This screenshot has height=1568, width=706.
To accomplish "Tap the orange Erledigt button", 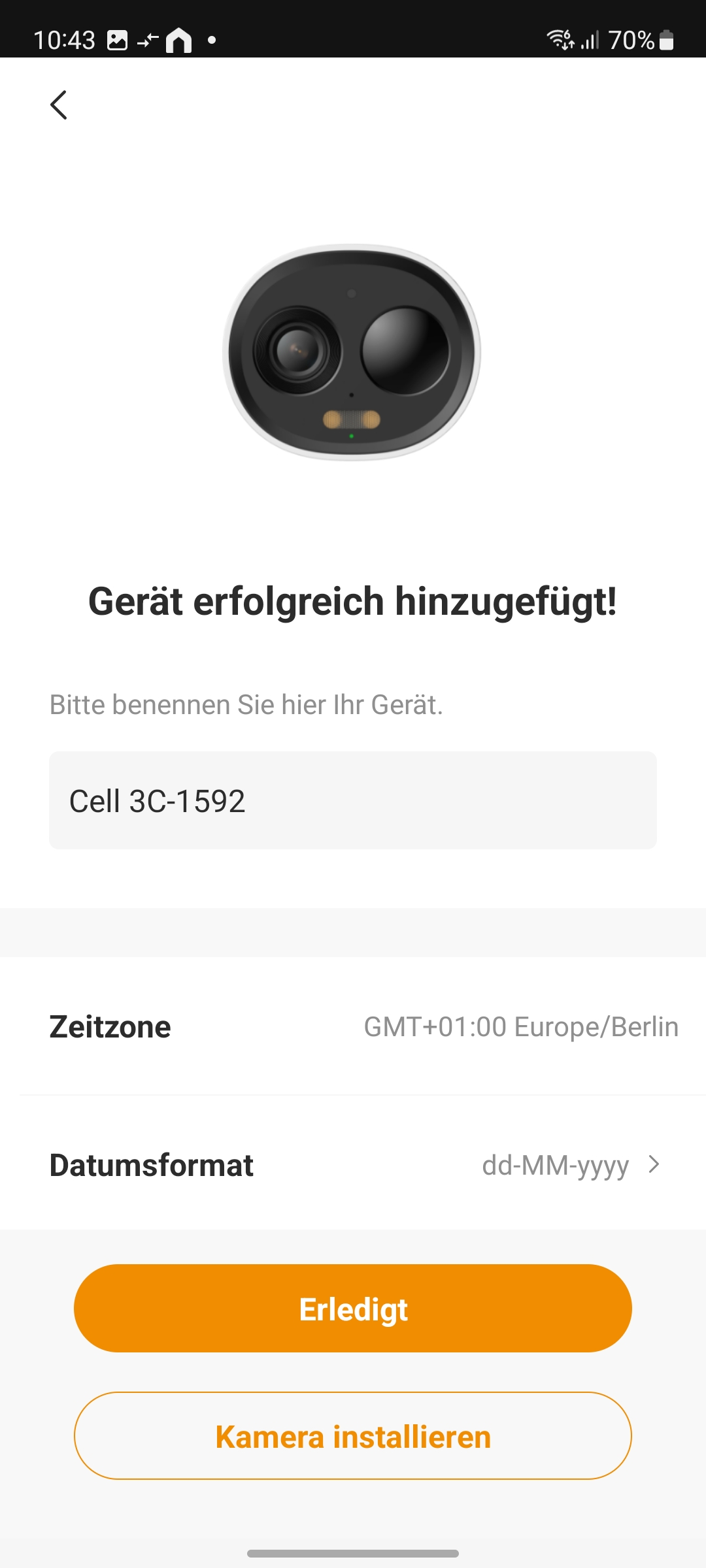I will coord(353,1309).
